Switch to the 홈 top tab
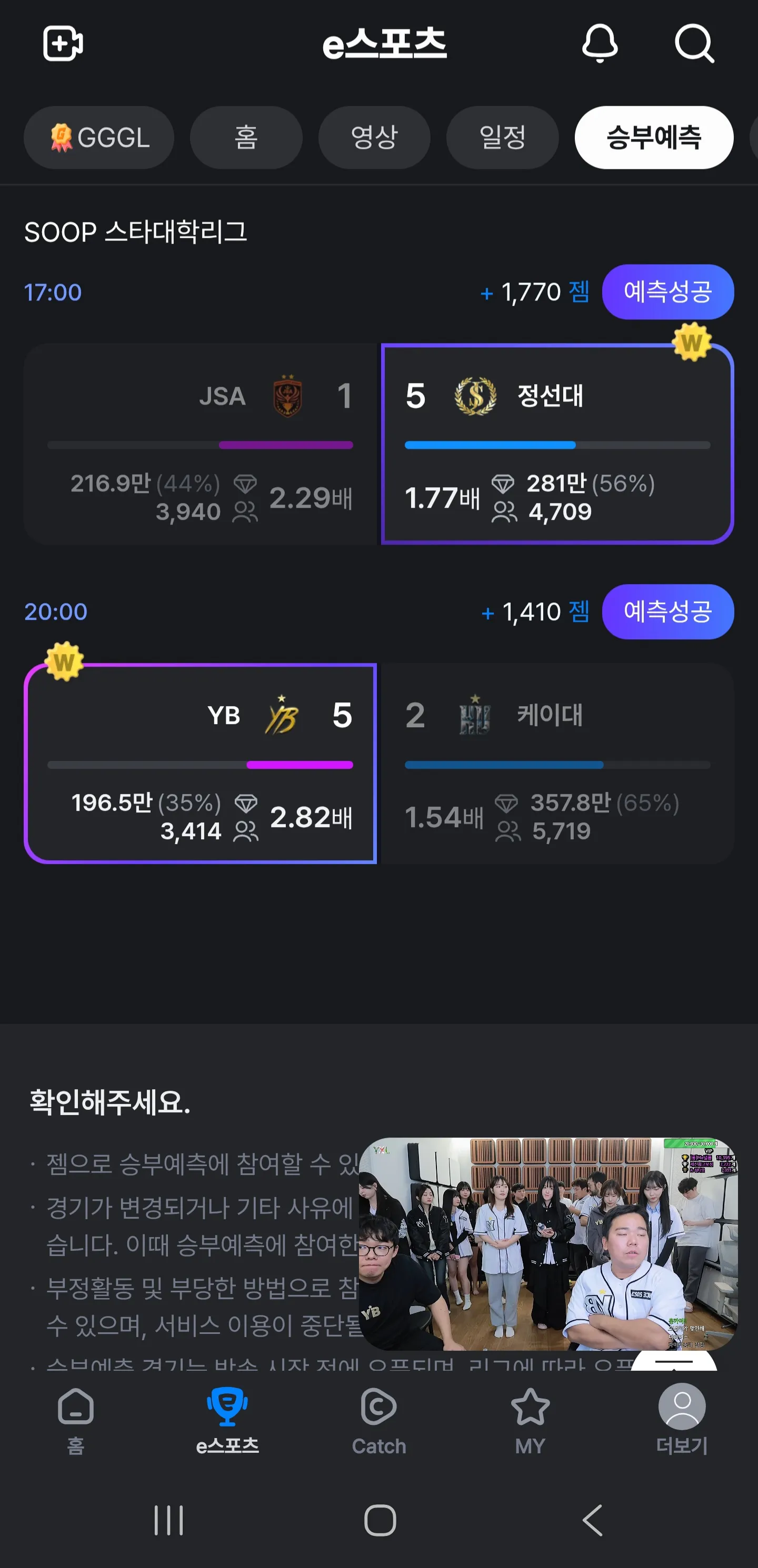 click(246, 137)
